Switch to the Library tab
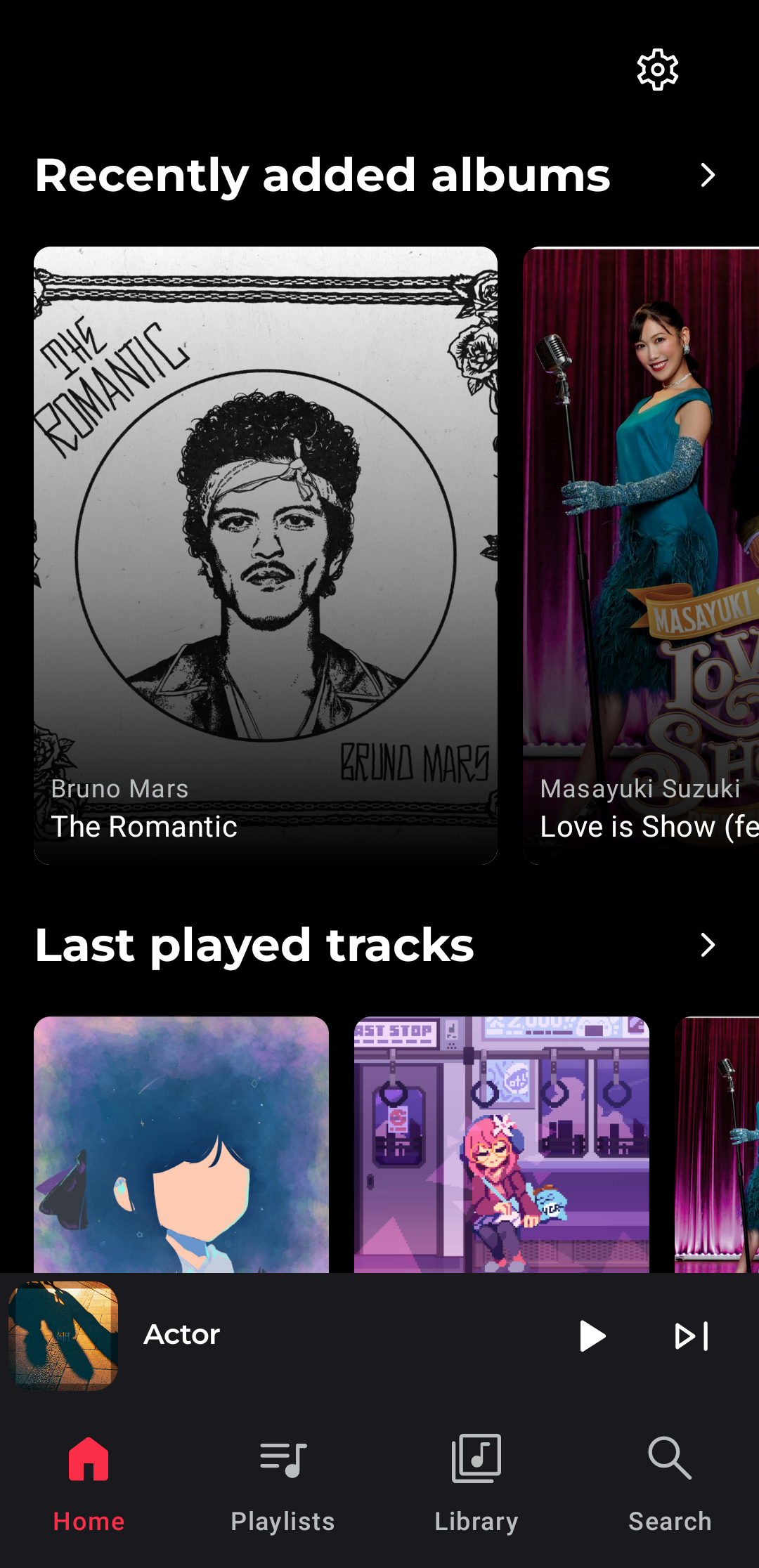759x1568 pixels. 476,1482
